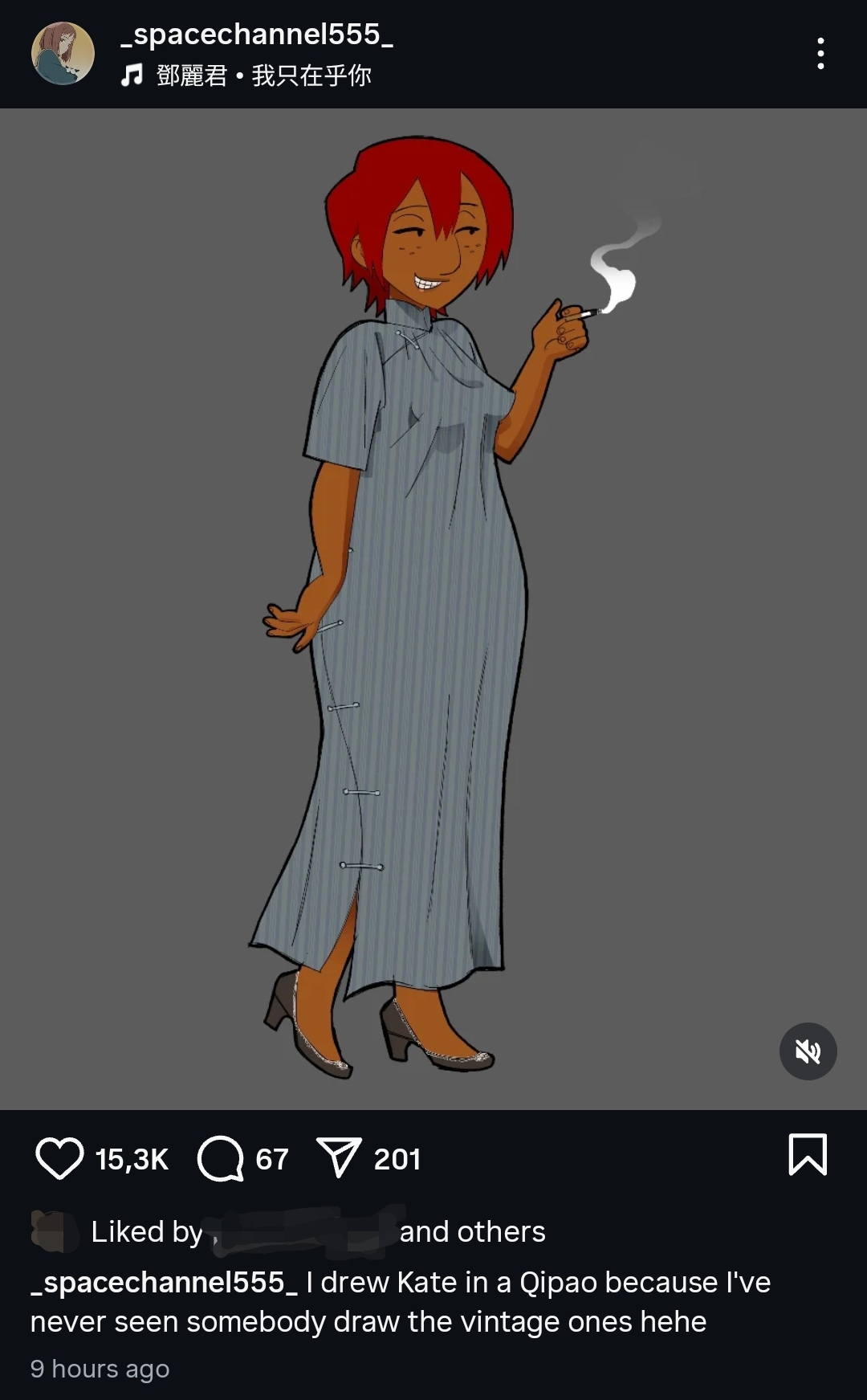Like the Qipao drawing post
The image size is (867, 1400).
pyautogui.click(x=59, y=1158)
